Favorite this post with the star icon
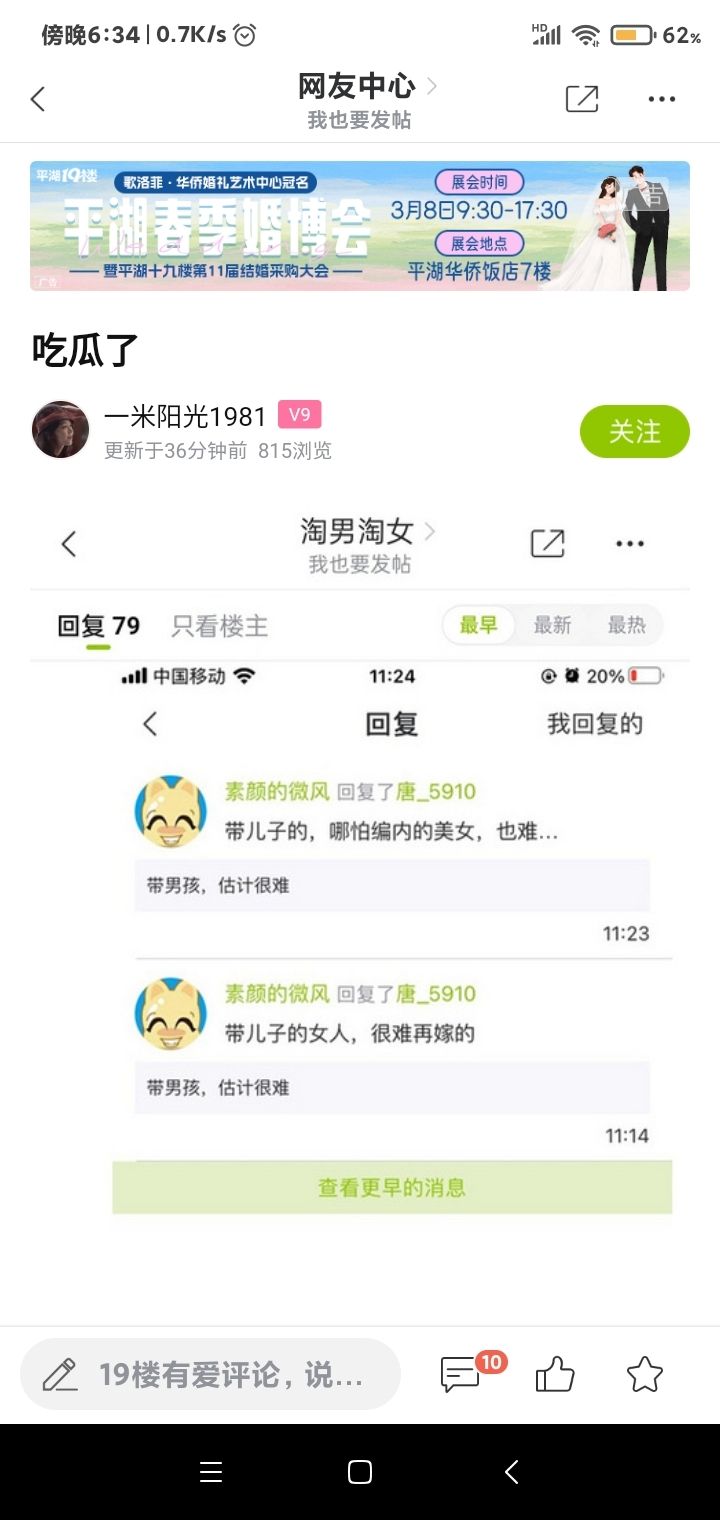Viewport: 720px width, 1520px height. [x=645, y=1375]
